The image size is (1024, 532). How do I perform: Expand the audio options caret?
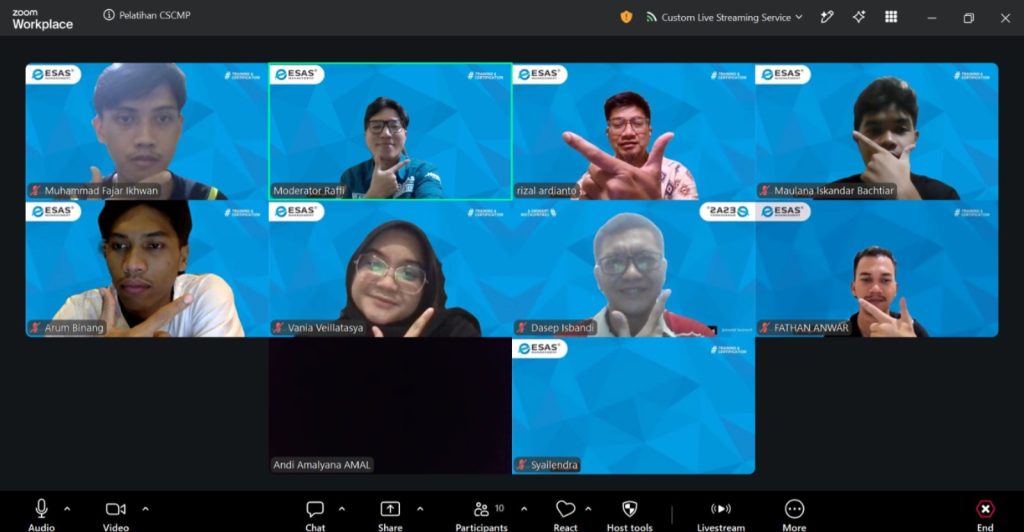click(x=67, y=509)
